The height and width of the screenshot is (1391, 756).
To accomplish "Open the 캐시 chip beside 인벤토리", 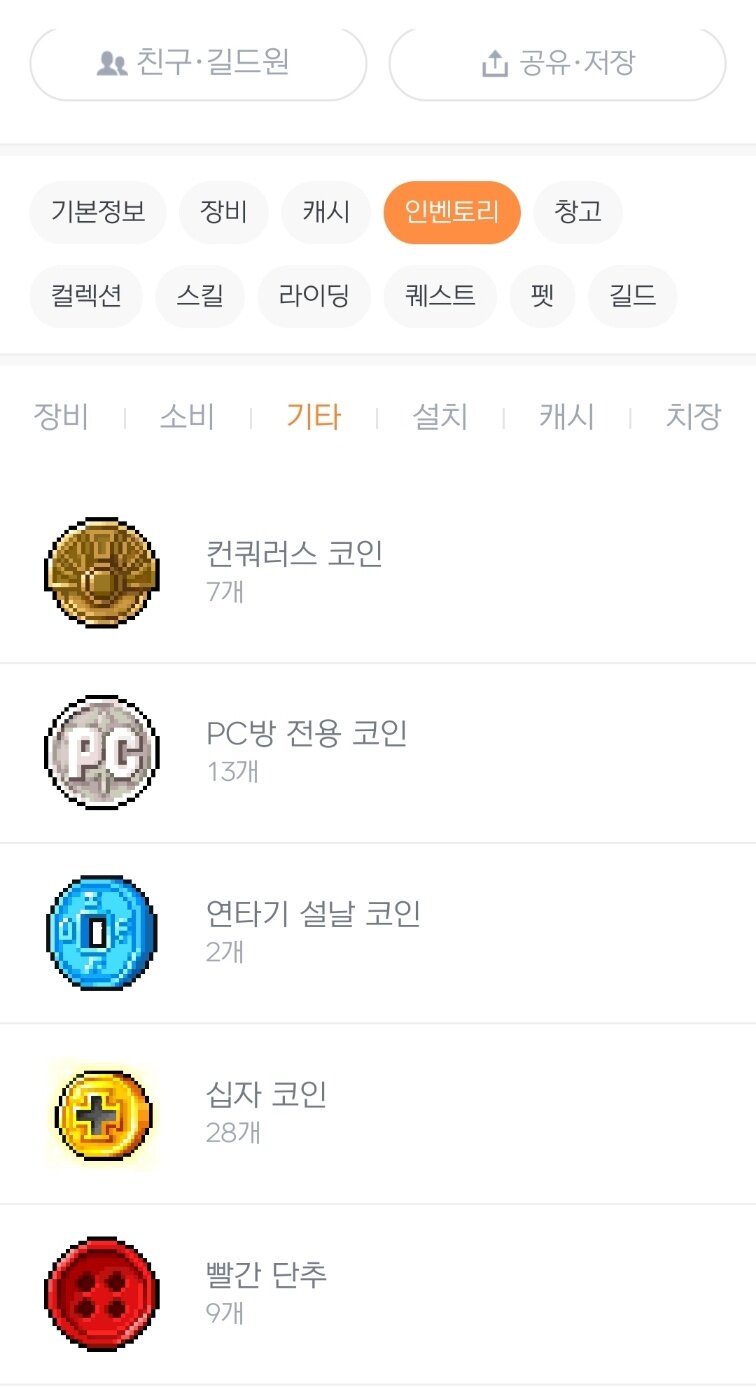I will click(326, 212).
